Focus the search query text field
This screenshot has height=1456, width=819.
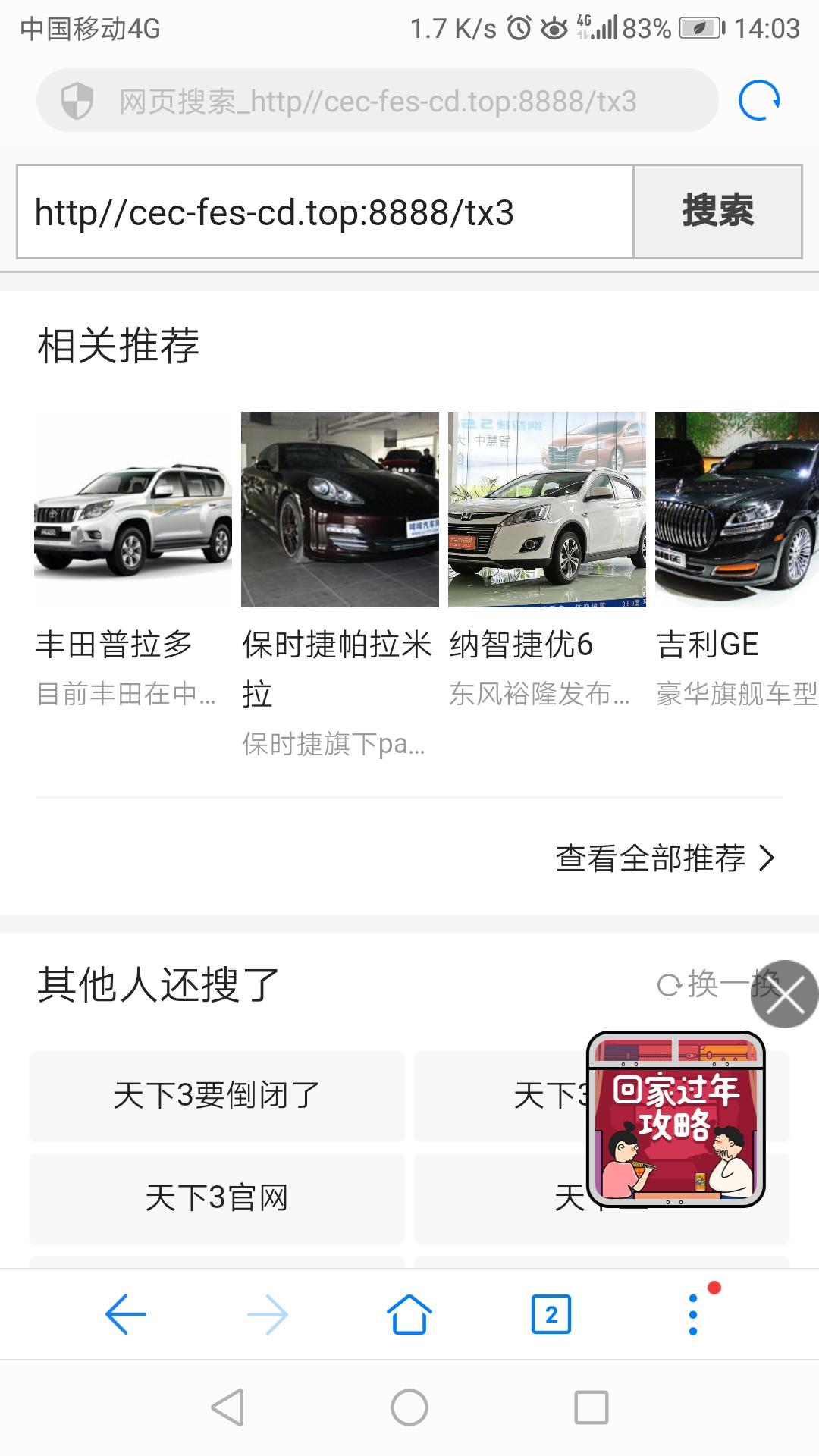pyautogui.click(x=325, y=212)
